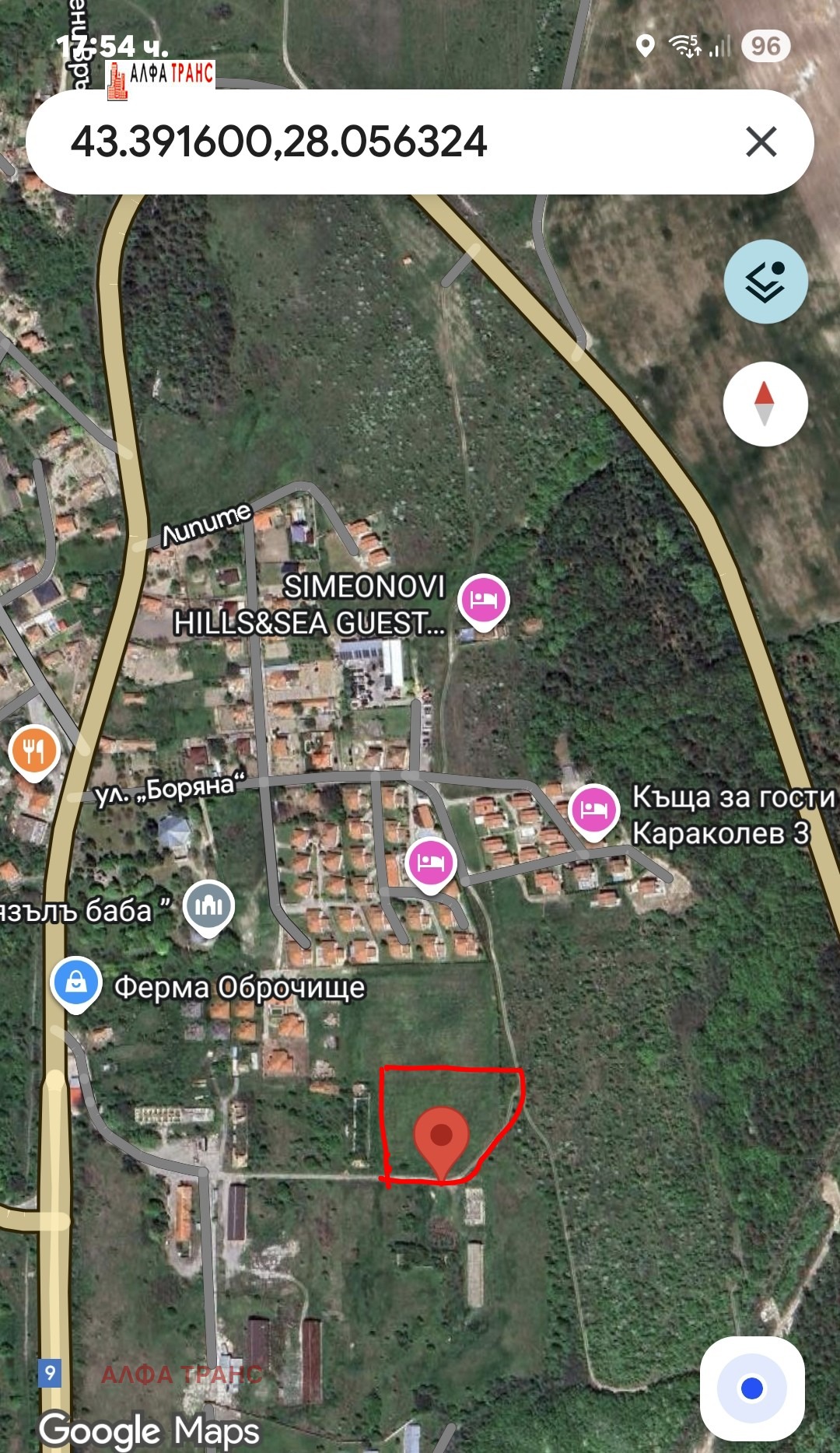Tap the location services pin in the status bar
The width and height of the screenshot is (840, 1453).
[x=645, y=48]
